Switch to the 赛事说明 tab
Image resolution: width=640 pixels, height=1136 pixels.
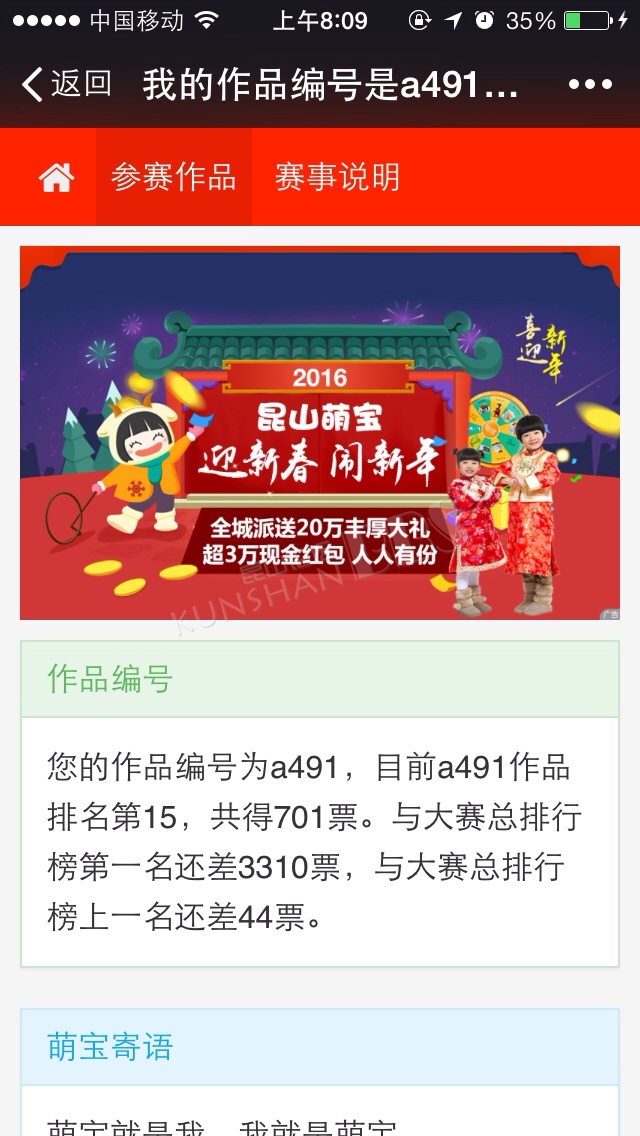pos(337,177)
